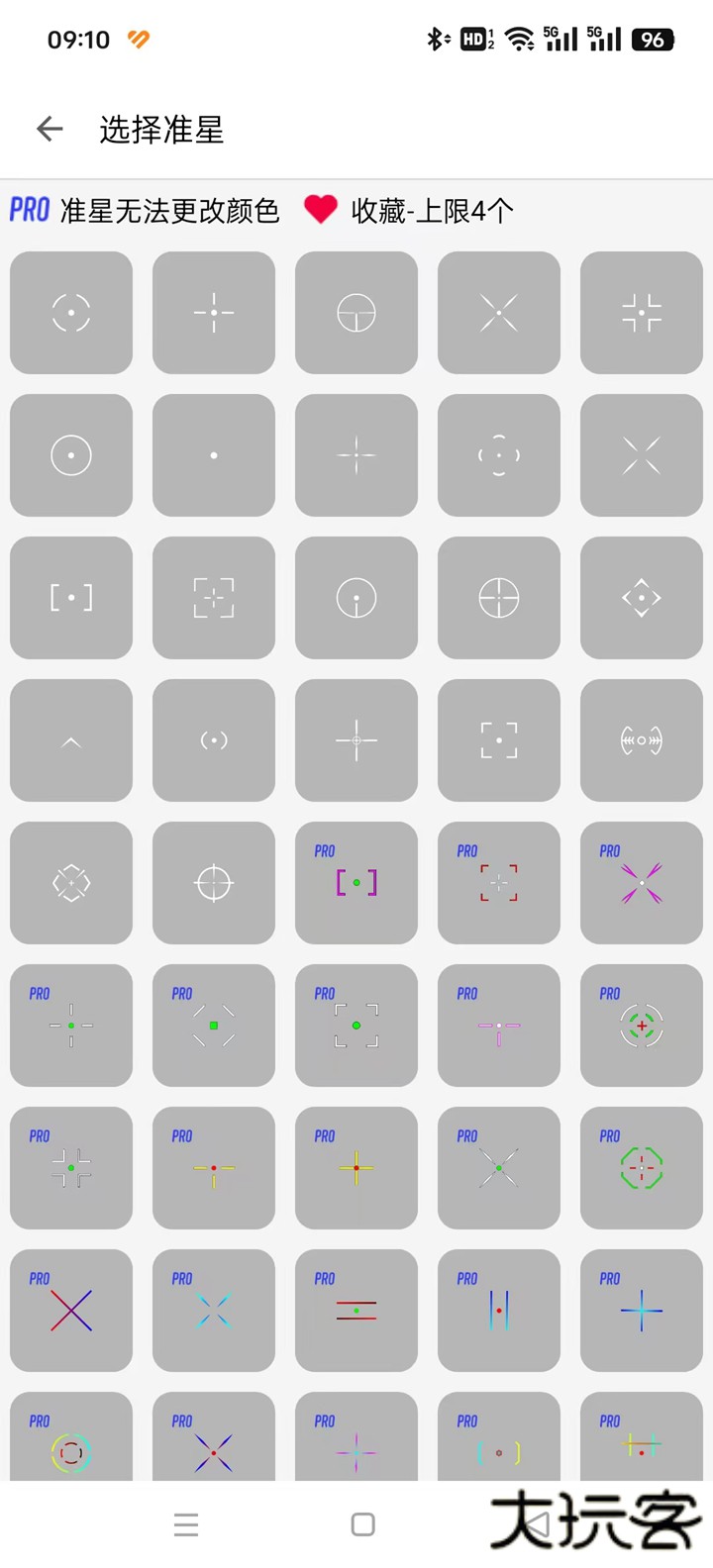Viewport: 713px width, 1568px height.
Task: Select the diamond outline crosshair
Action: click(642, 598)
